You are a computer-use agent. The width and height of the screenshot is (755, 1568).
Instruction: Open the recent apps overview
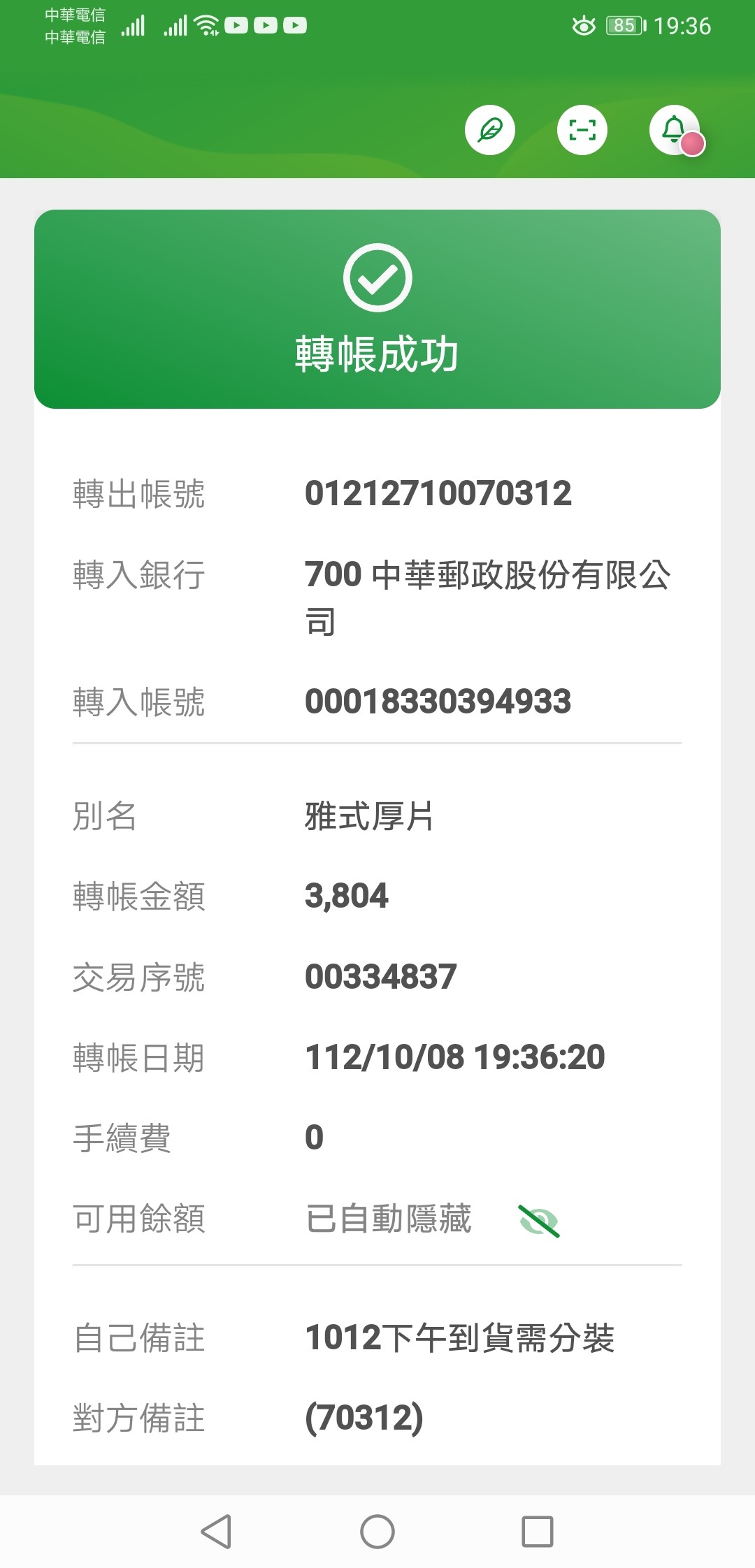(x=538, y=1531)
